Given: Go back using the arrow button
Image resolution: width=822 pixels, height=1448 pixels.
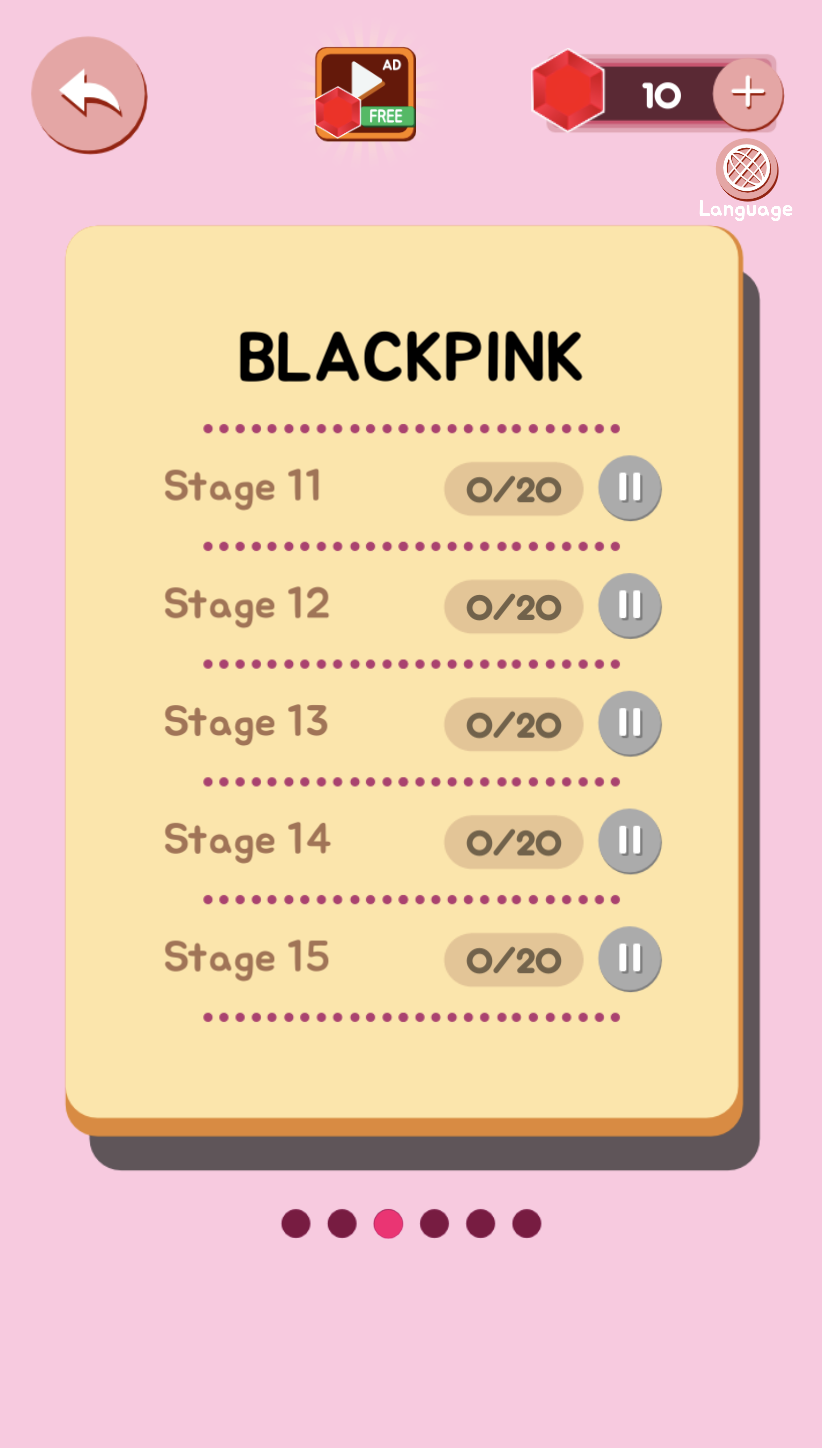Looking at the screenshot, I should [89, 94].
